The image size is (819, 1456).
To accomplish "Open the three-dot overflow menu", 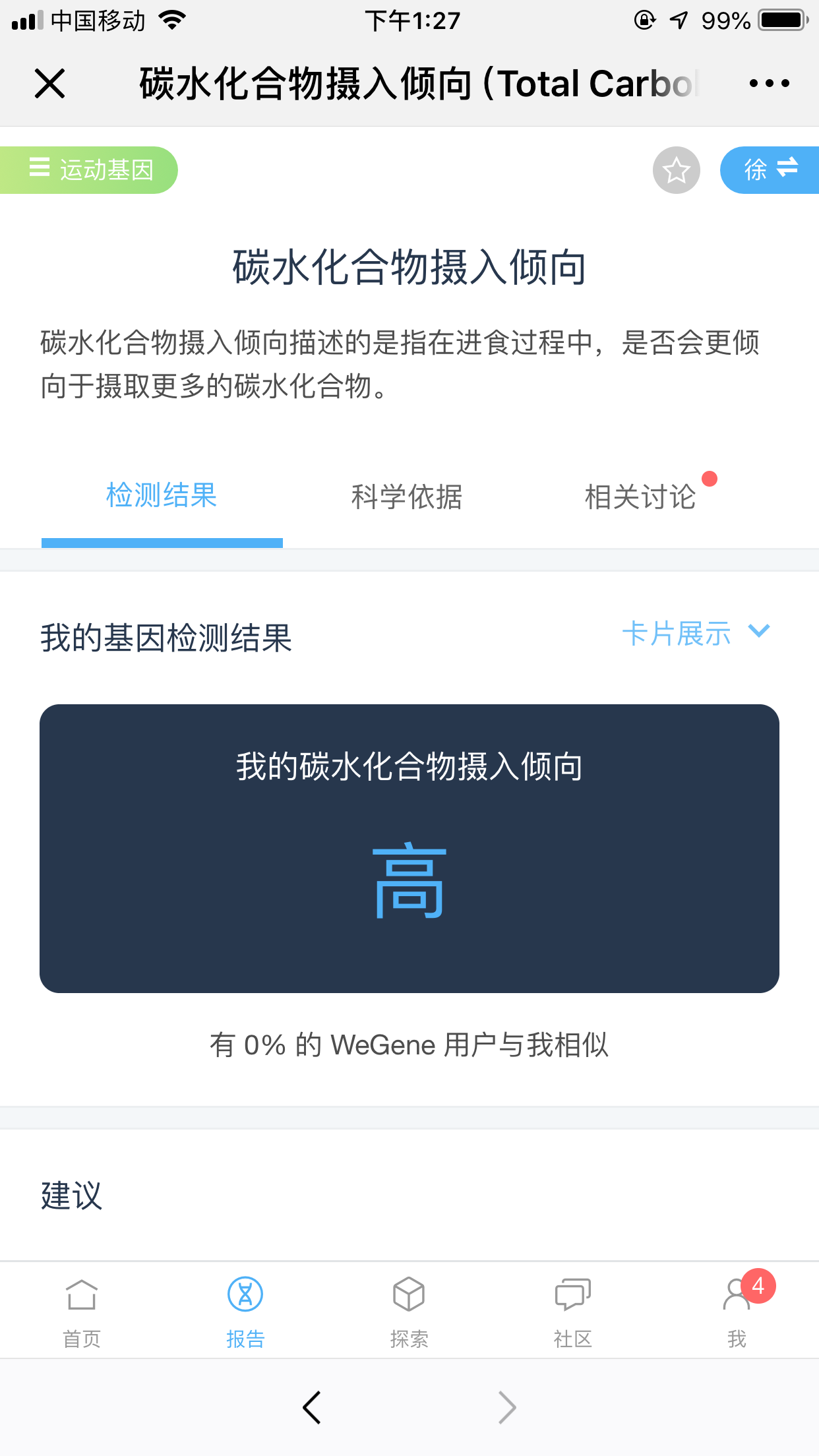I will click(x=769, y=84).
